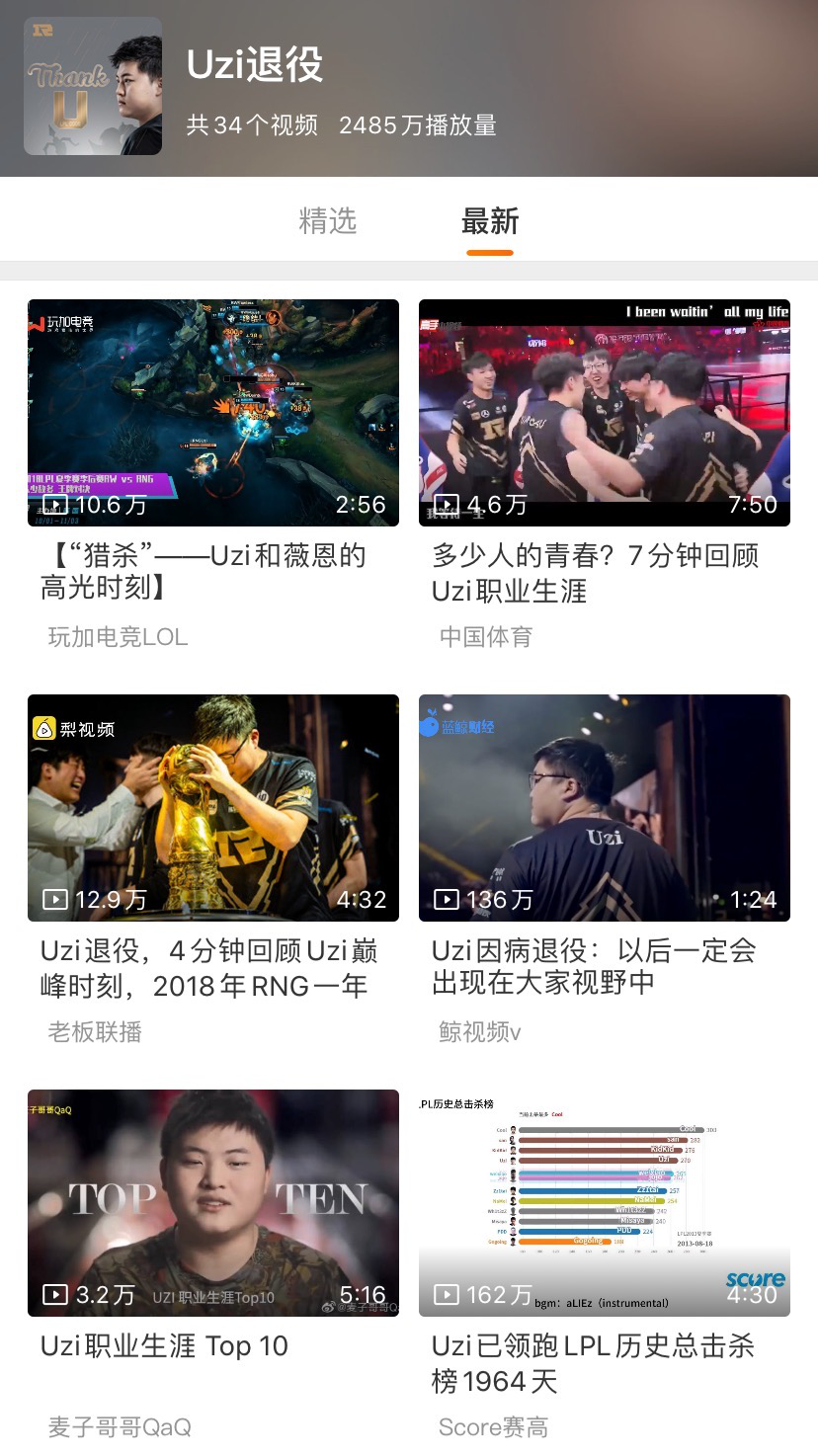This screenshot has height=1456, width=818.
Task: Open the LPL历史总击杀榜 video
Action: 605,1203
